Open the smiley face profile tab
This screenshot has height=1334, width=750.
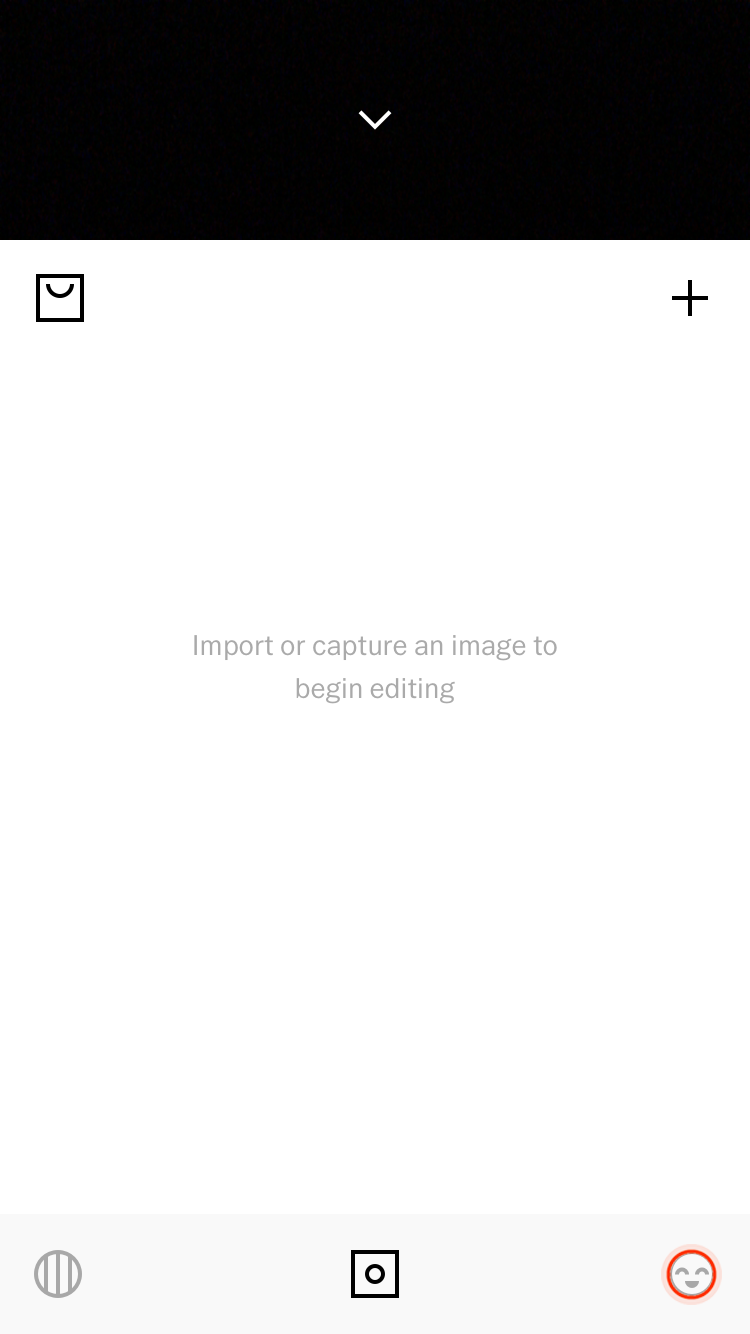pyautogui.click(x=692, y=1275)
